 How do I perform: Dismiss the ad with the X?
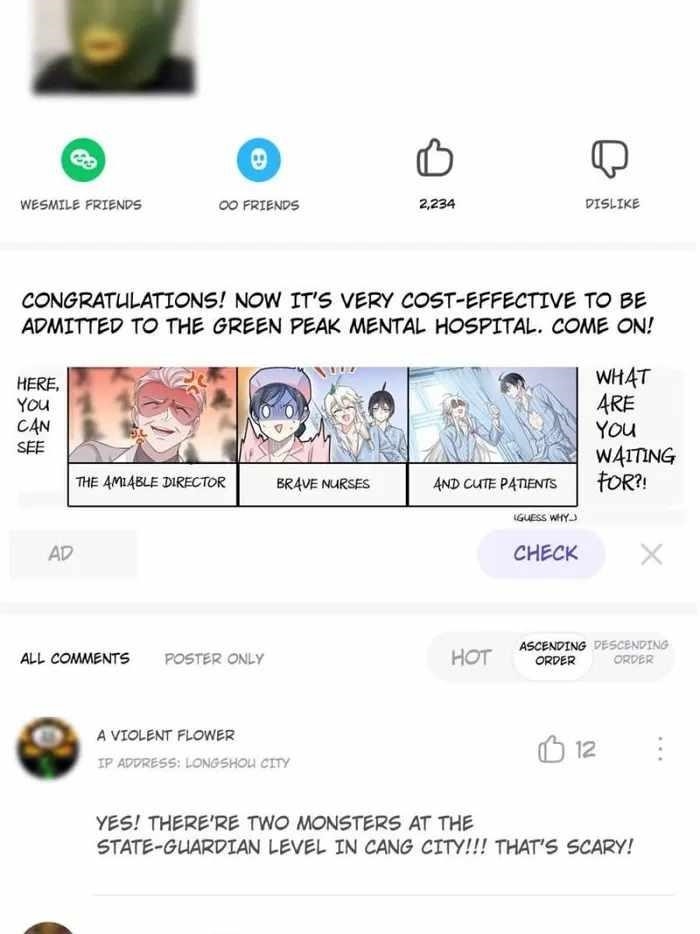(x=651, y=554)
